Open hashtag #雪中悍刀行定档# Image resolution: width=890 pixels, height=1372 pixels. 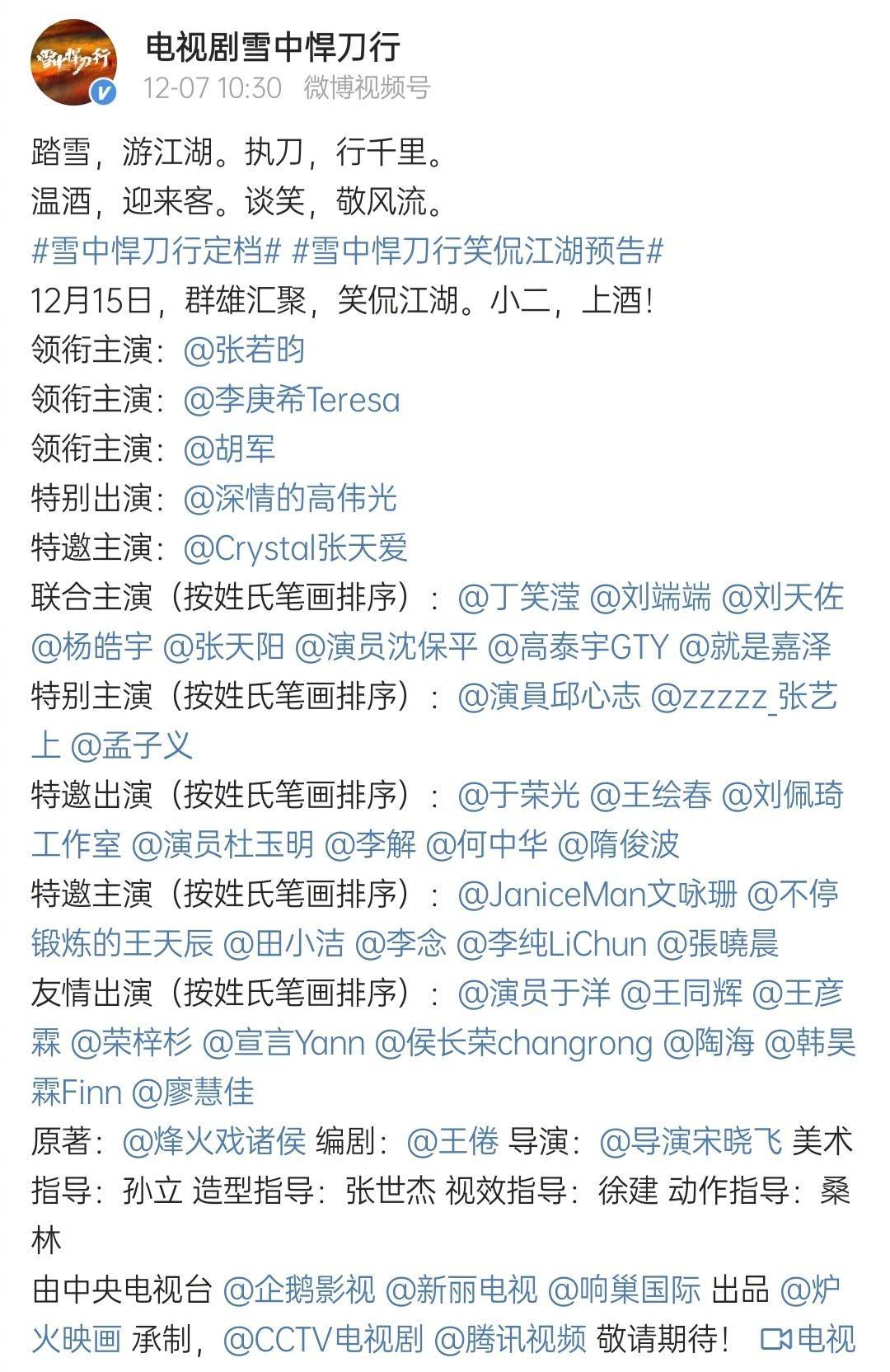coord(157,251)
